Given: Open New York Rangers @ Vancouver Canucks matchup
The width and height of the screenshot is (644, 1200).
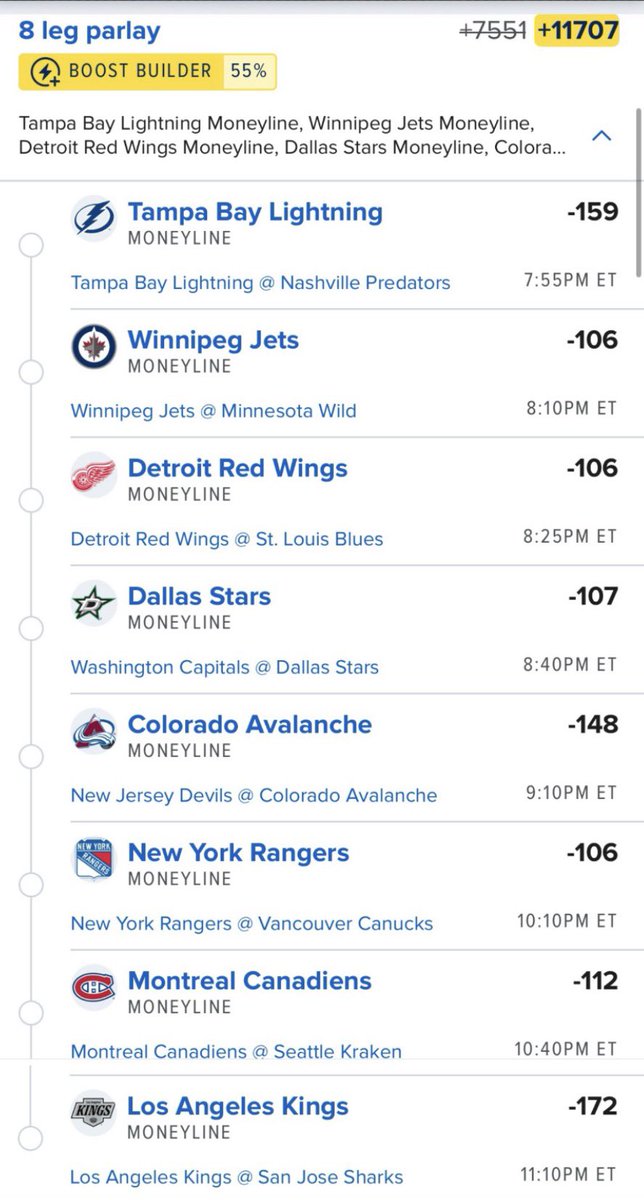Looking at the screenshot, I should [x=252, y=923].
